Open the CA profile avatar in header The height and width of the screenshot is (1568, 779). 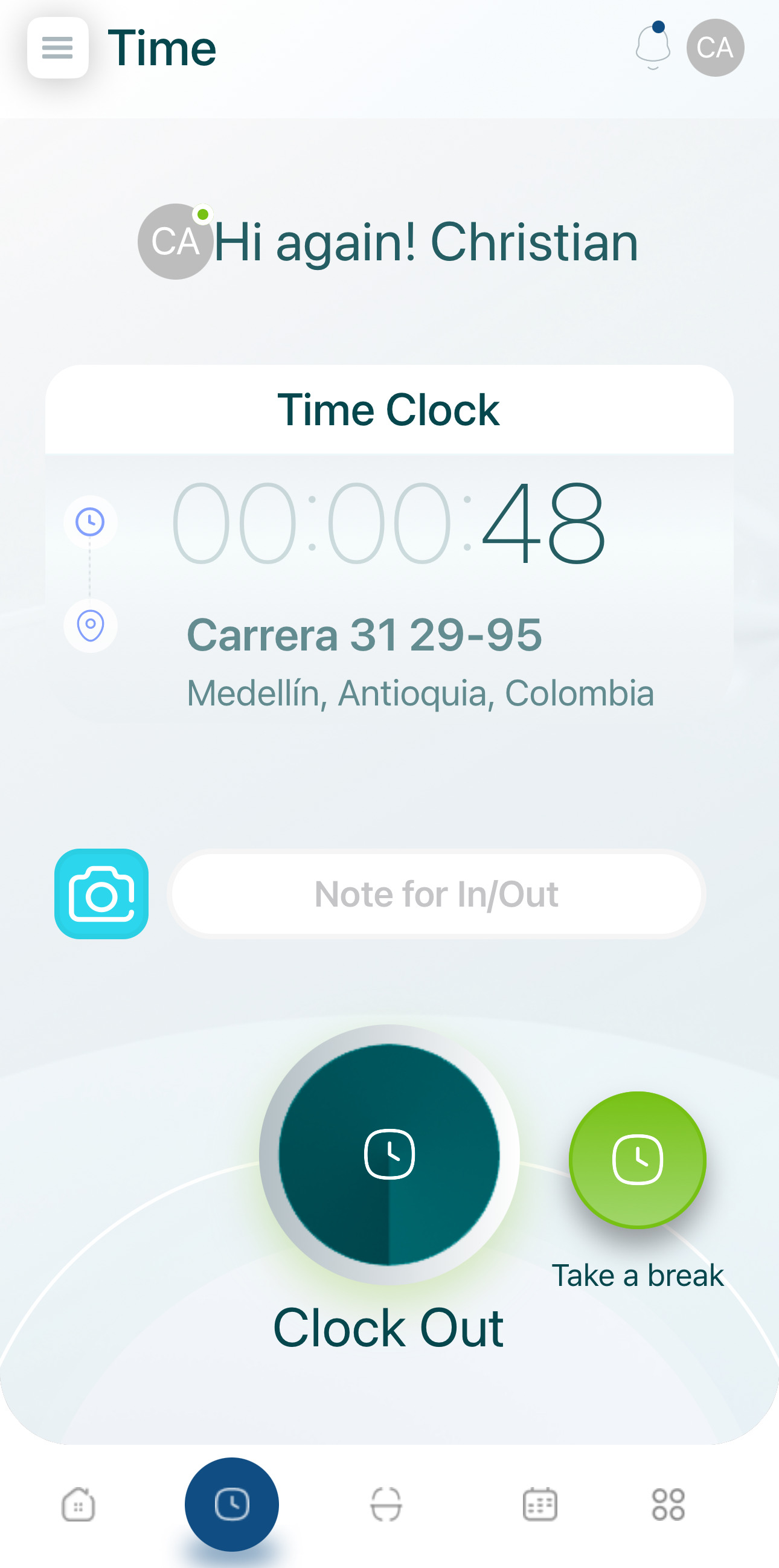(x=715, y=48)
